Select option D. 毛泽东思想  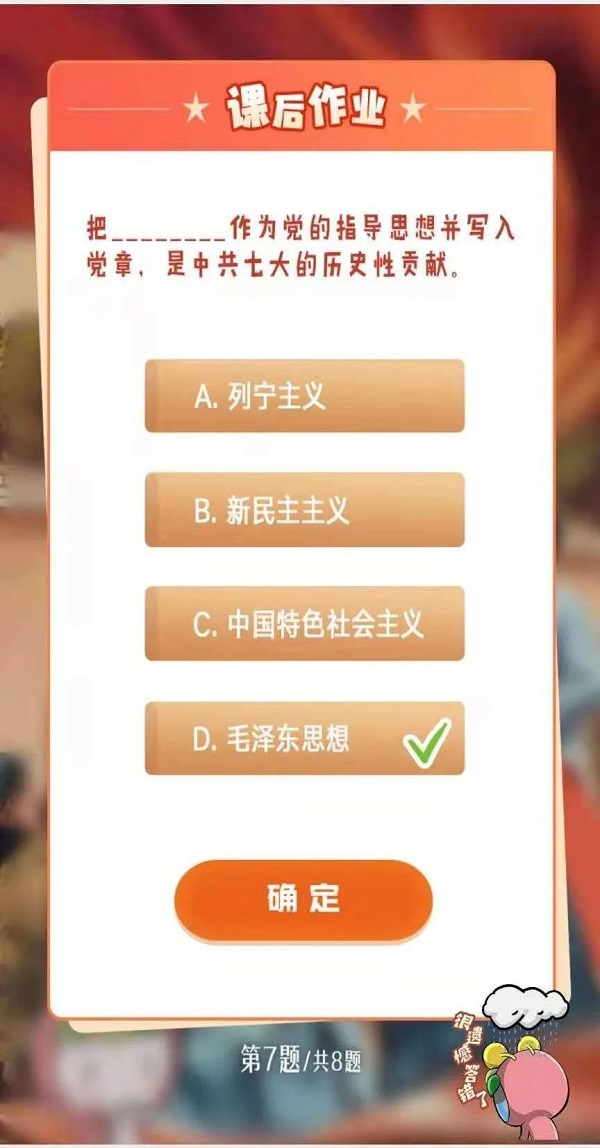coord(304,738)
